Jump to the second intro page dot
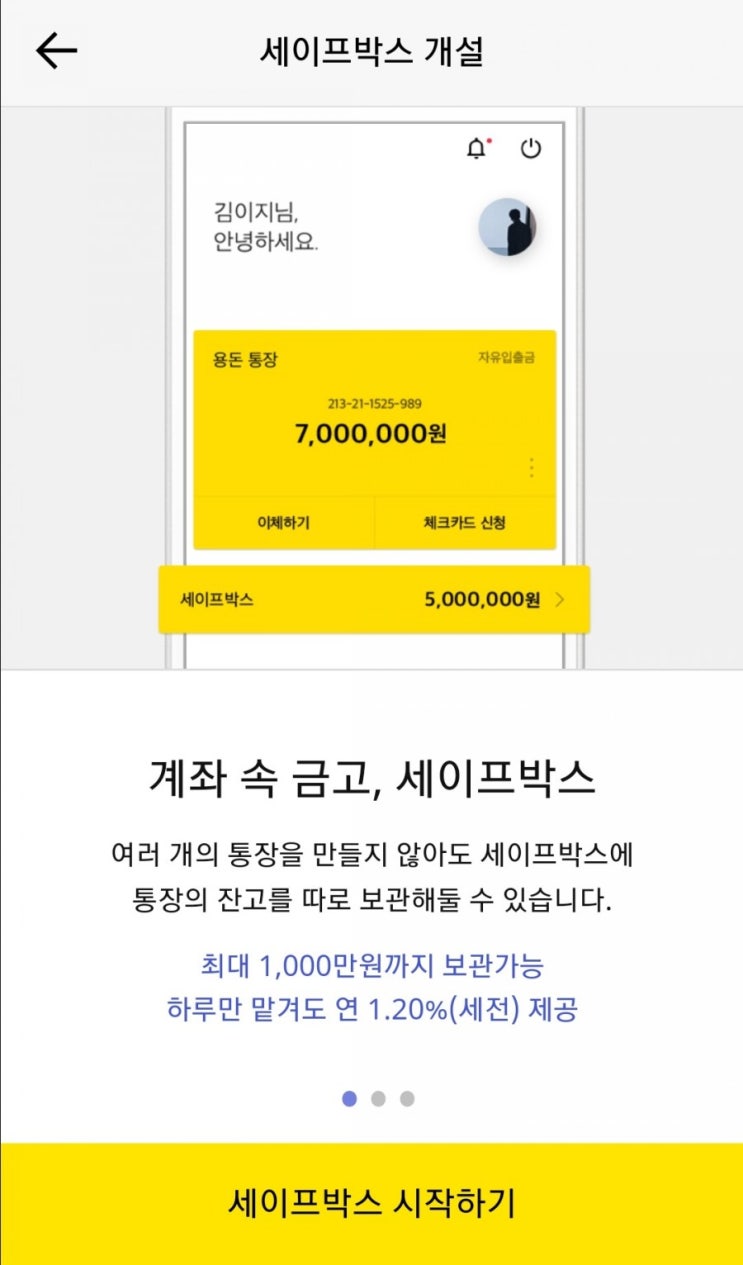This screenshot has width=743, height=1265. coord(378,1099)
